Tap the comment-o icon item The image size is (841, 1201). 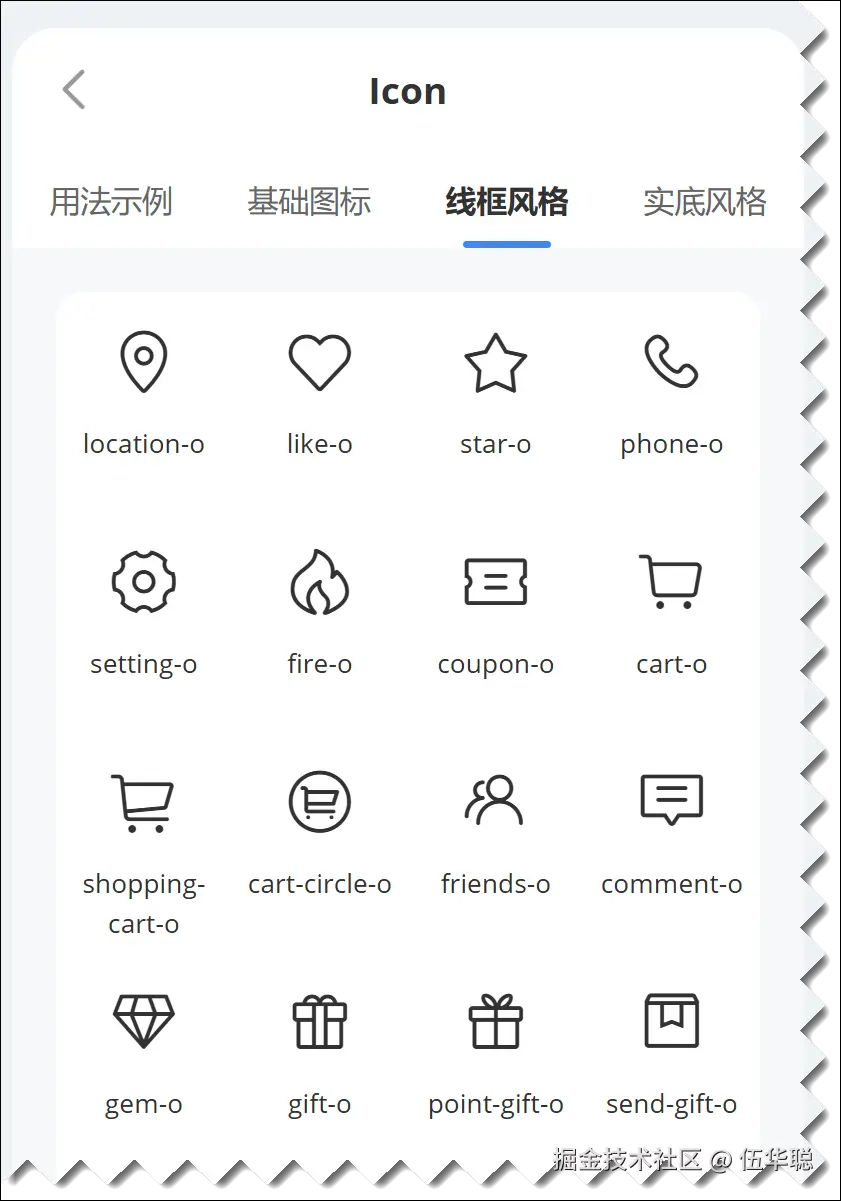coord(671,803)
